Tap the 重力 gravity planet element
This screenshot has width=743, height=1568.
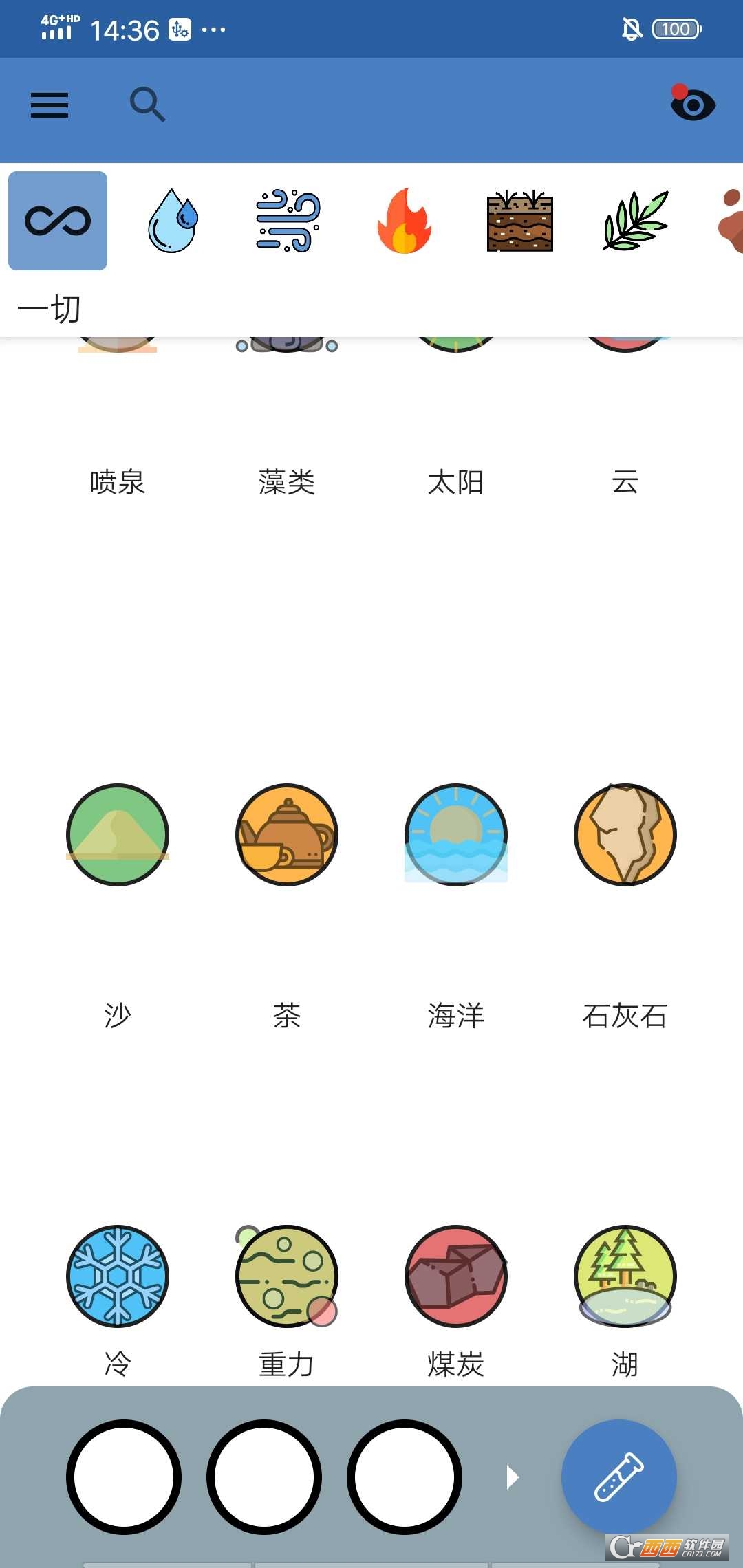(x=287, y=1276)
